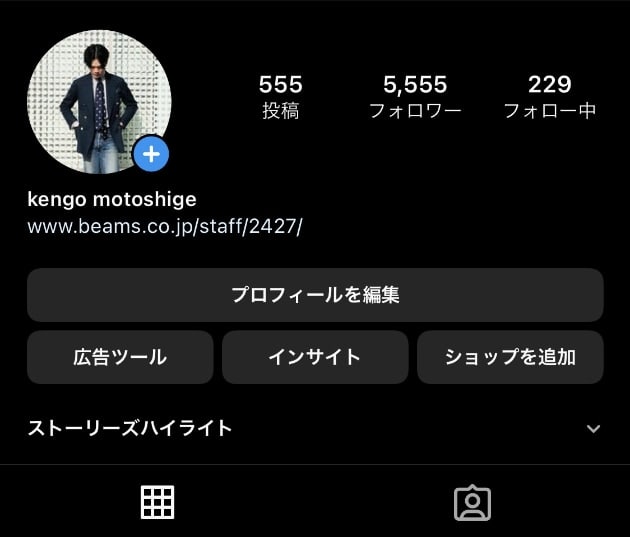Open the profile picture

coord(96,98)
